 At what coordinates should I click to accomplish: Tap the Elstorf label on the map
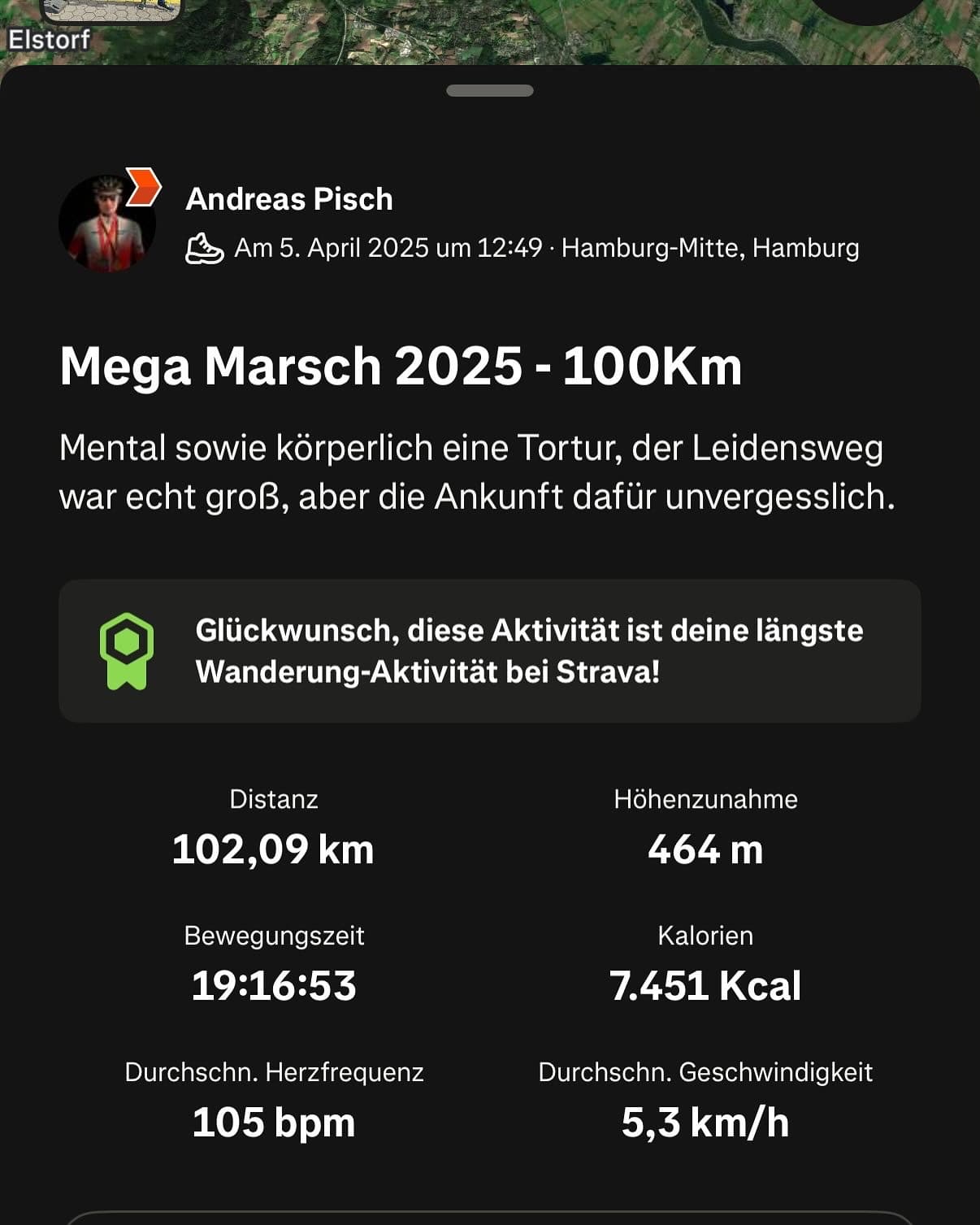click(x=49, y=38)
